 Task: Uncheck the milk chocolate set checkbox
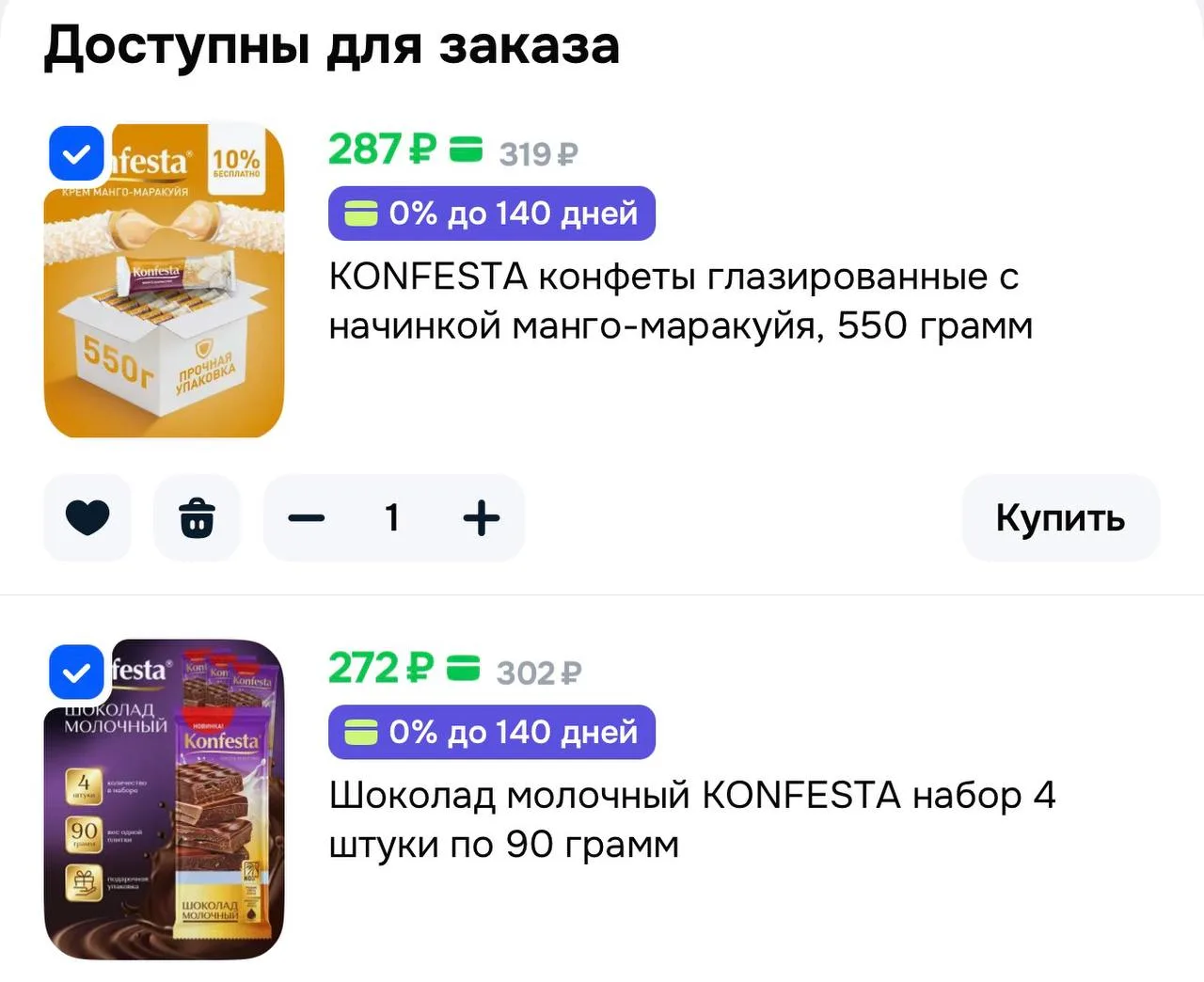point(76,673)
